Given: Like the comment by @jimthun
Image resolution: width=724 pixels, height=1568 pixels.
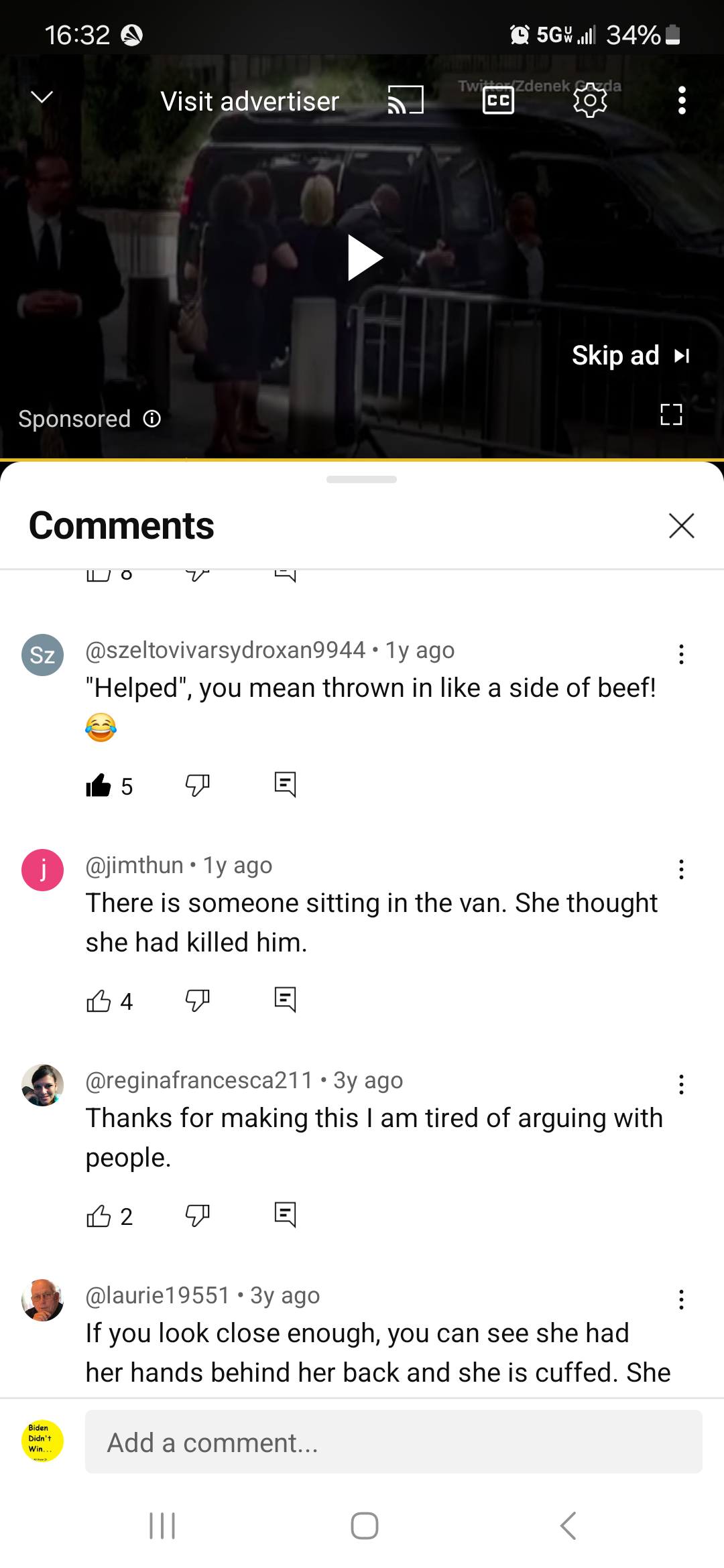Looking at the screenshot, I should [x=99, y=1000].
